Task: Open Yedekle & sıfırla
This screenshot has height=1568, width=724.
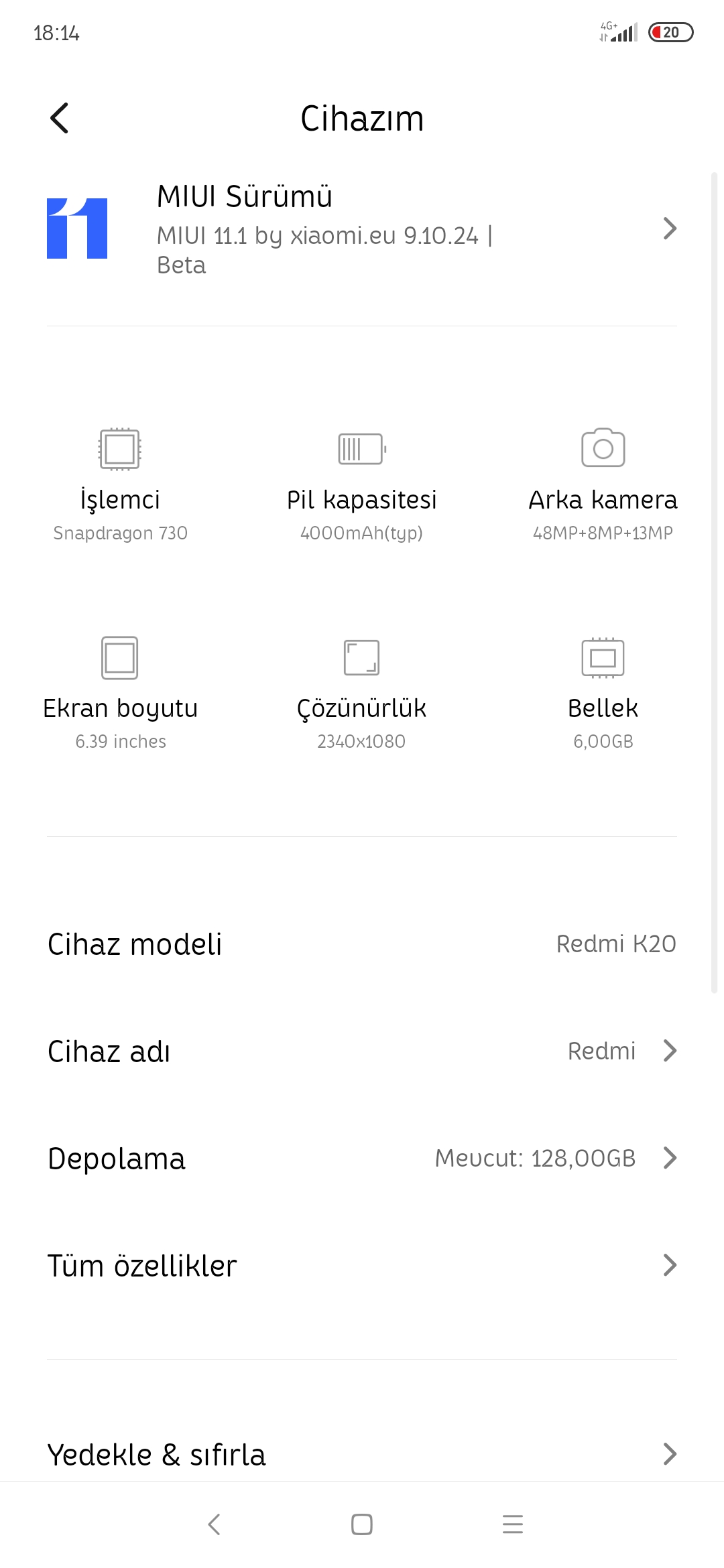Action: click(362, 1454)
